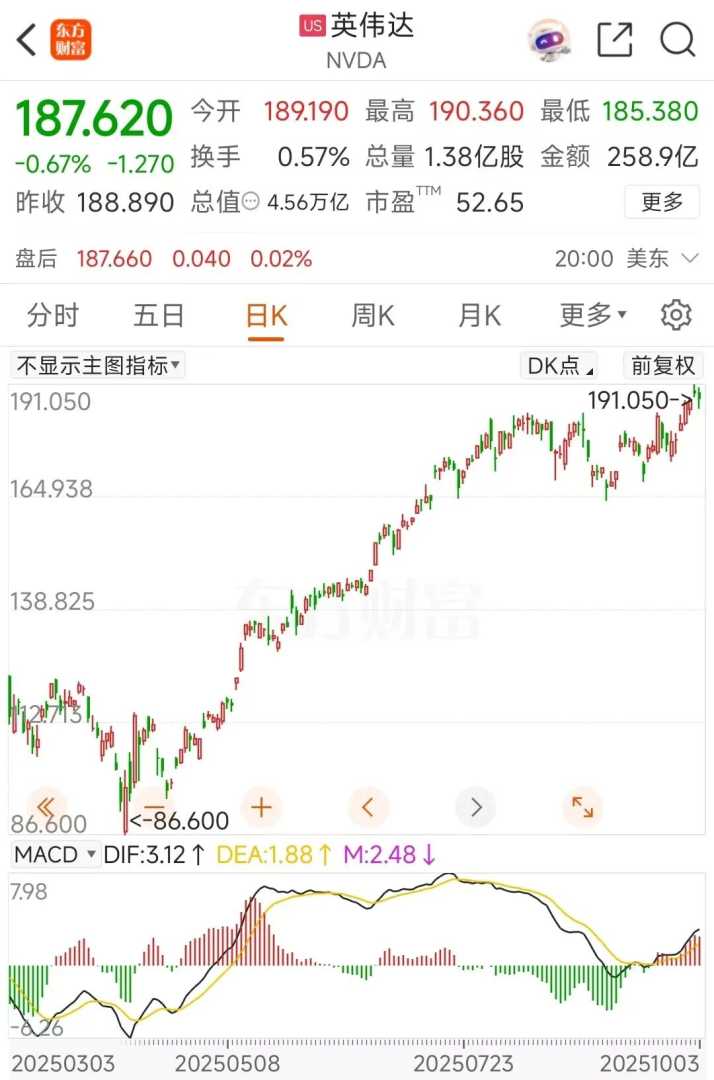
Task: Tap the 更多 button for more quote data
Action: tap(661, 202)
